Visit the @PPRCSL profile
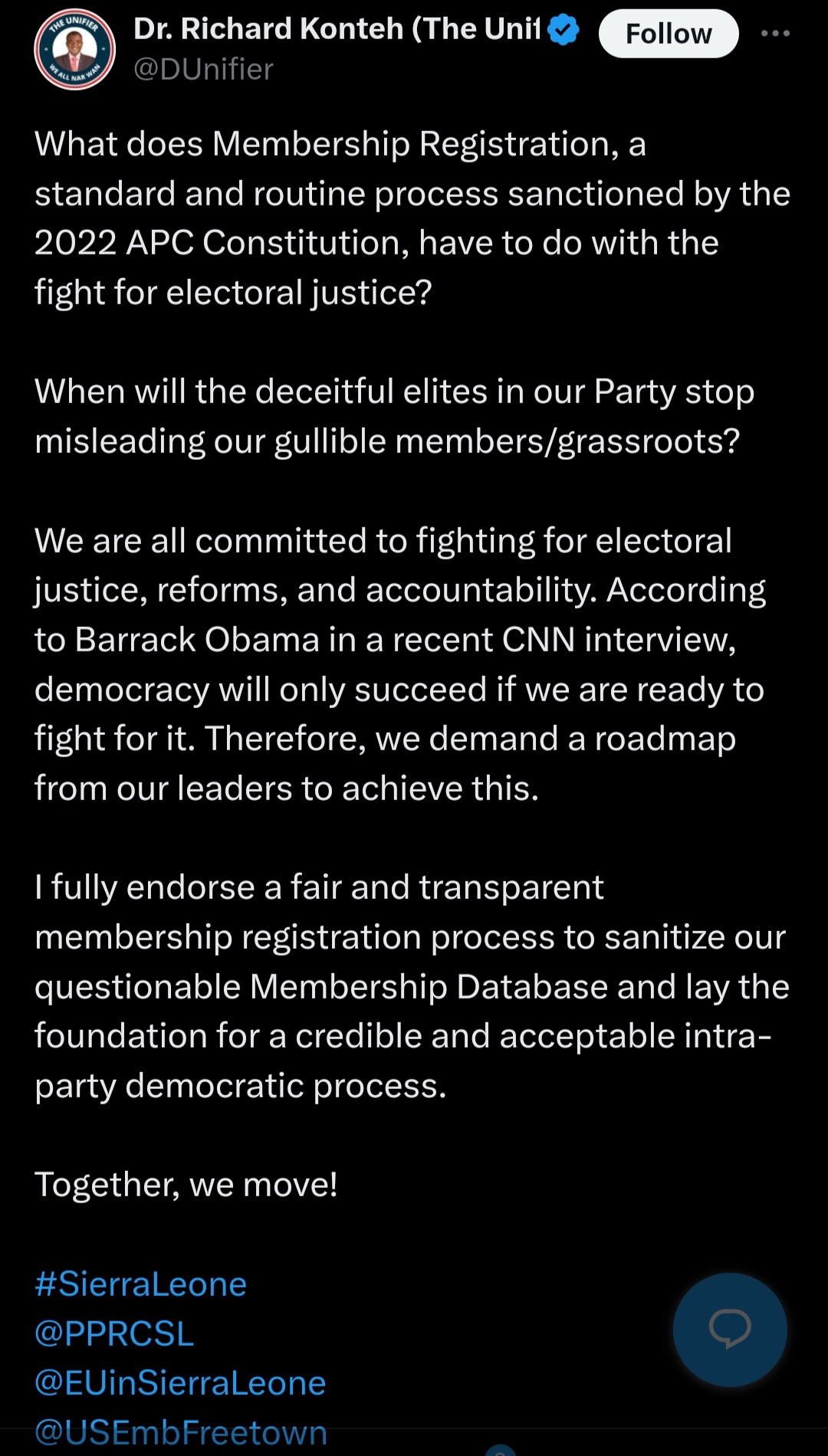The width and height of the screenshot is (828, 1456). [114, 1333]
